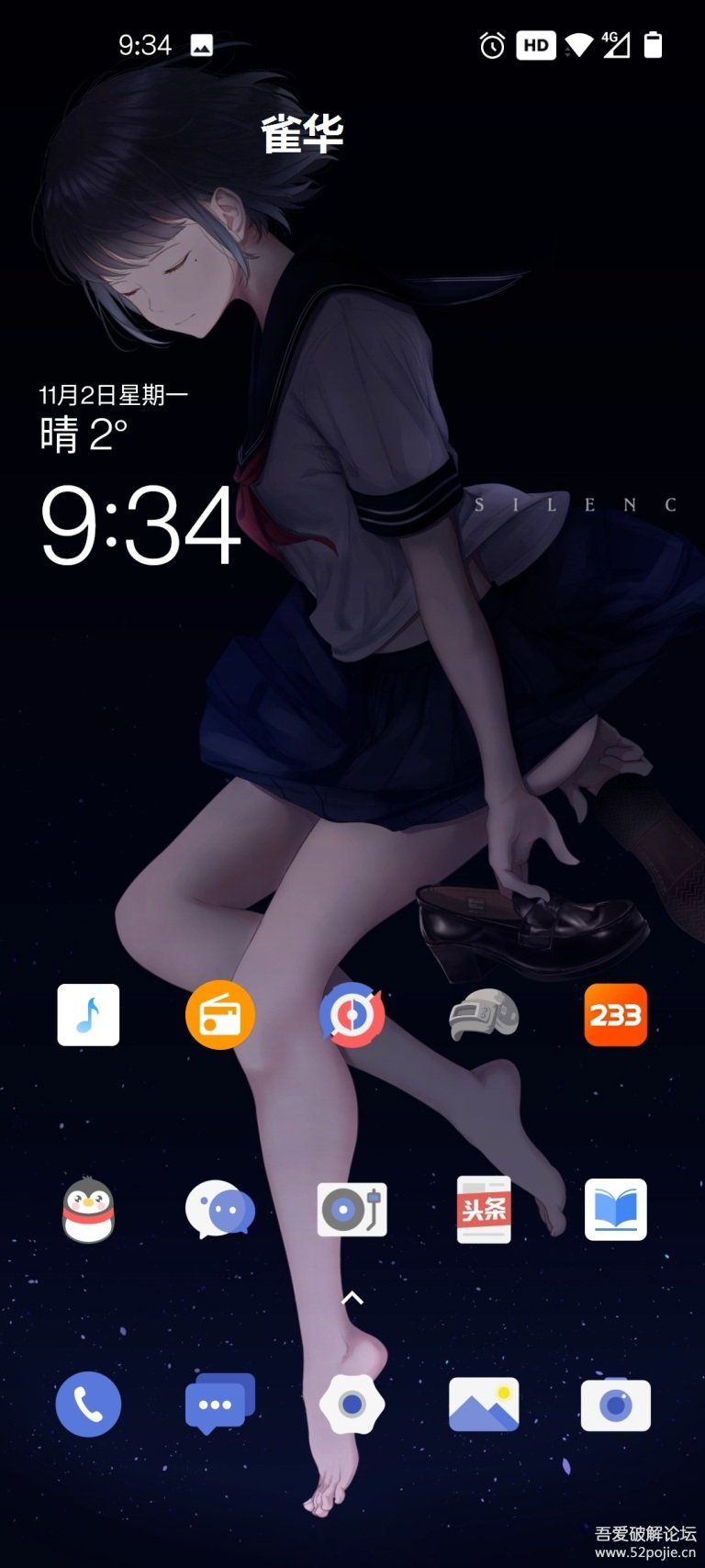This screenshot has height=1568, width=705.
Task: Launch the orange radio app
Action: coord(219,1015)
